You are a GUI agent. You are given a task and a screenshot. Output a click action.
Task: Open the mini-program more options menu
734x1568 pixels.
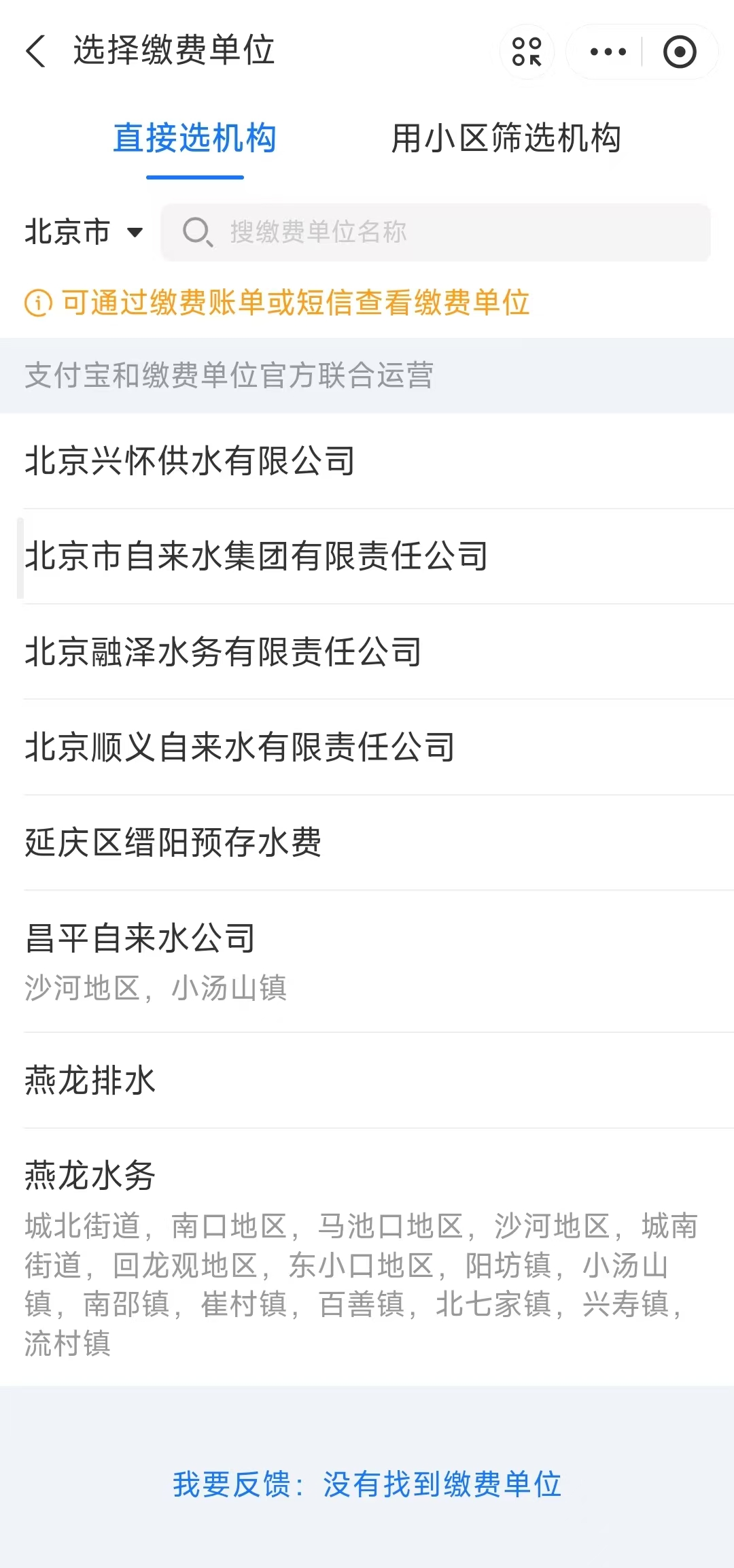[607, 51]
